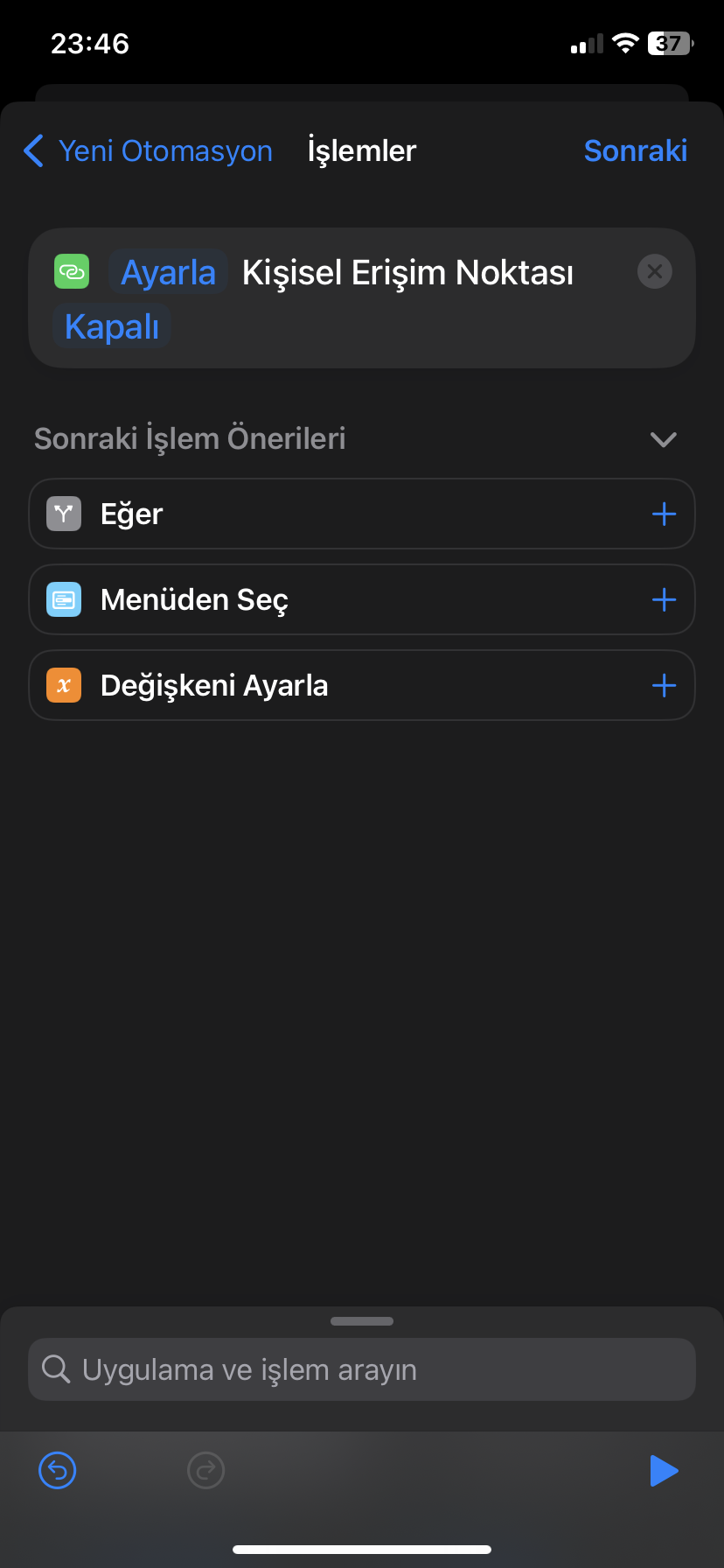Toggle the Kapalı state parameter
This screenshot has width=724, height=1568.
(x=112, y=326)
